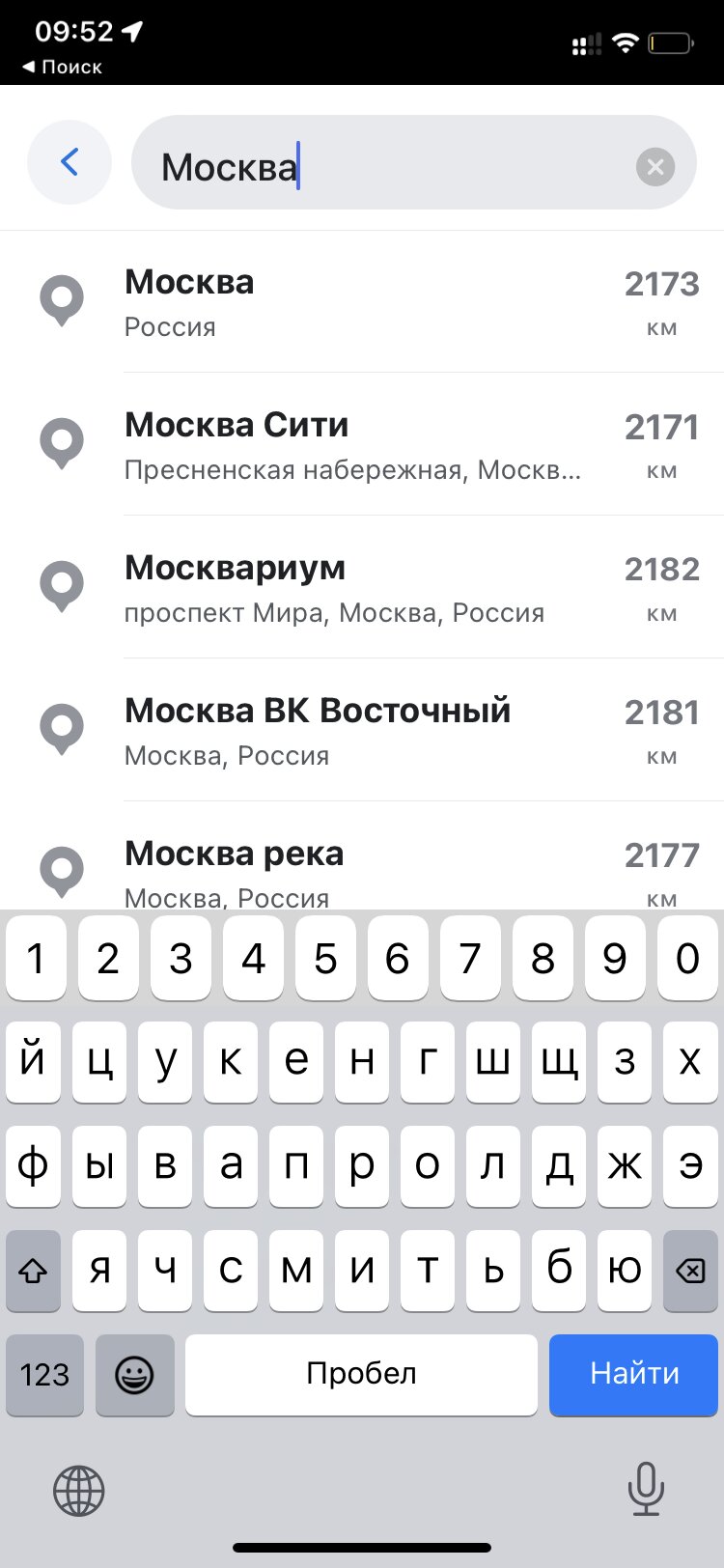
Task: Select Москва ВК Восточный result
Action: (362, 731)
